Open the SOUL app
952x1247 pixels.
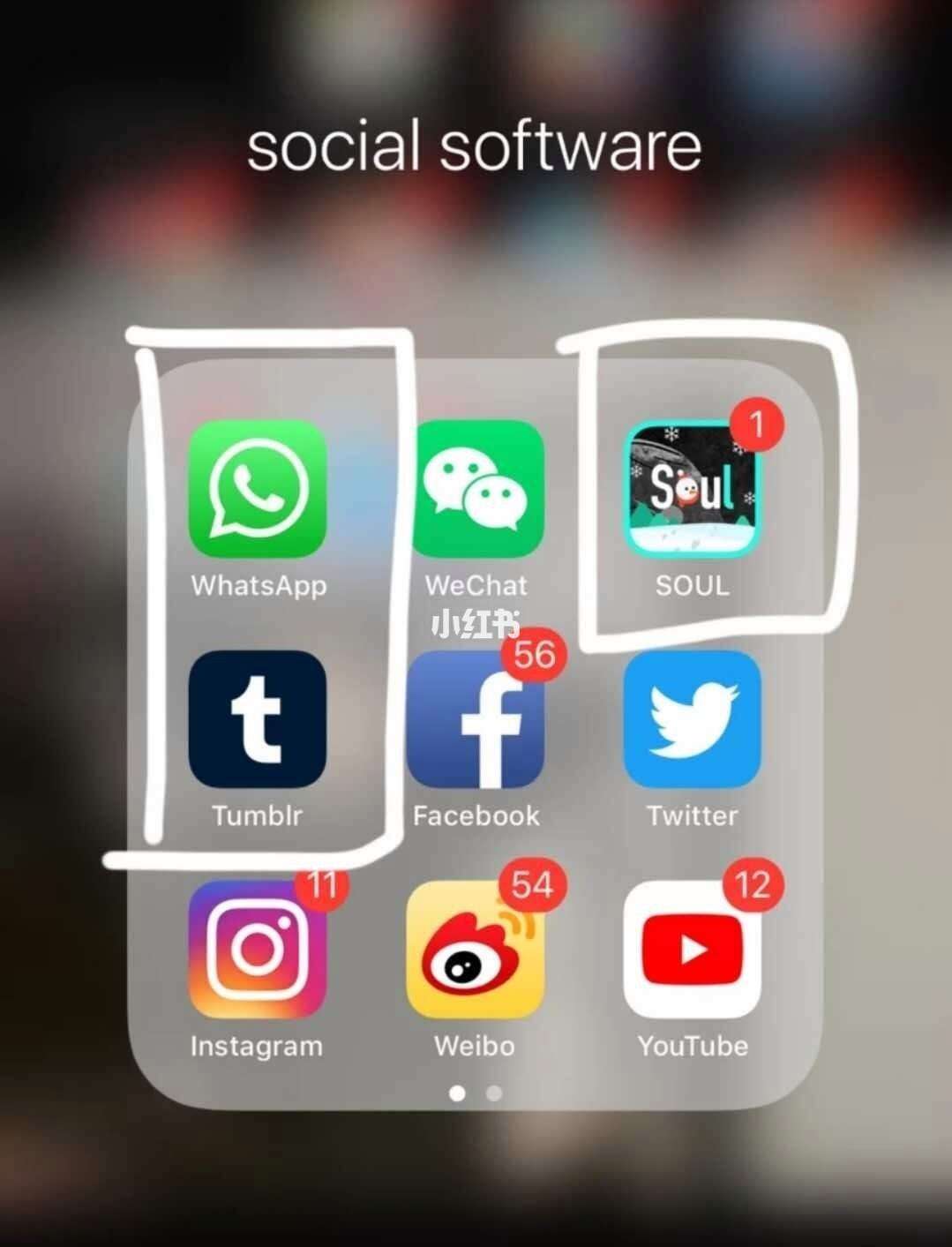pyautogui.click(x=693, y=489)
